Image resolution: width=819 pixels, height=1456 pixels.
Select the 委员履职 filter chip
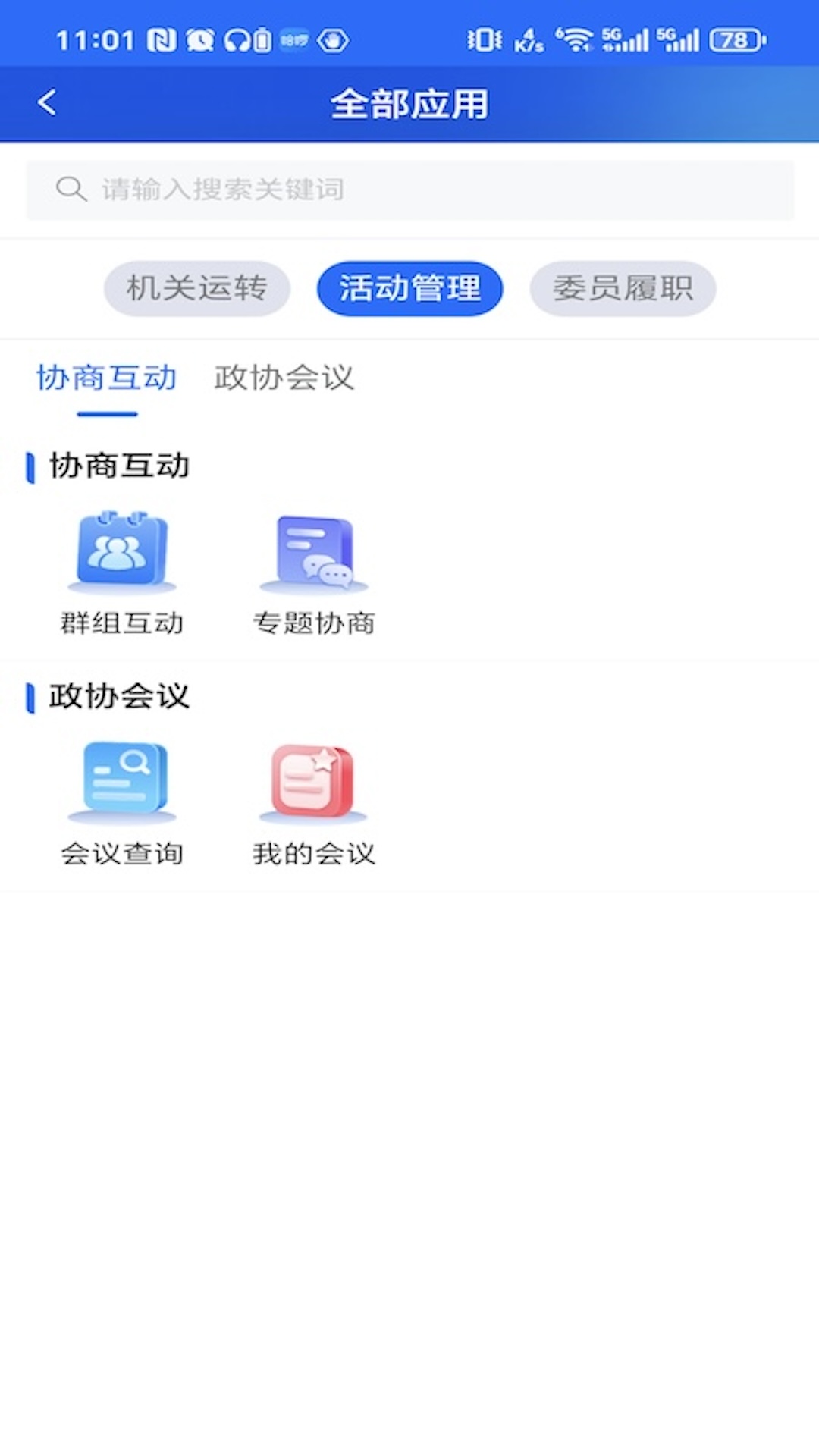tap(622, 288)
